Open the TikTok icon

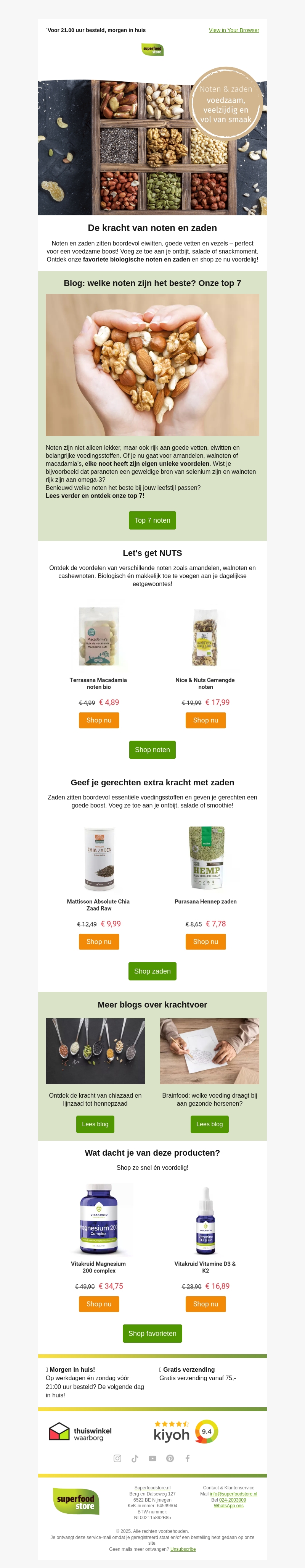pyautogui.click(x=135, y=1458)
